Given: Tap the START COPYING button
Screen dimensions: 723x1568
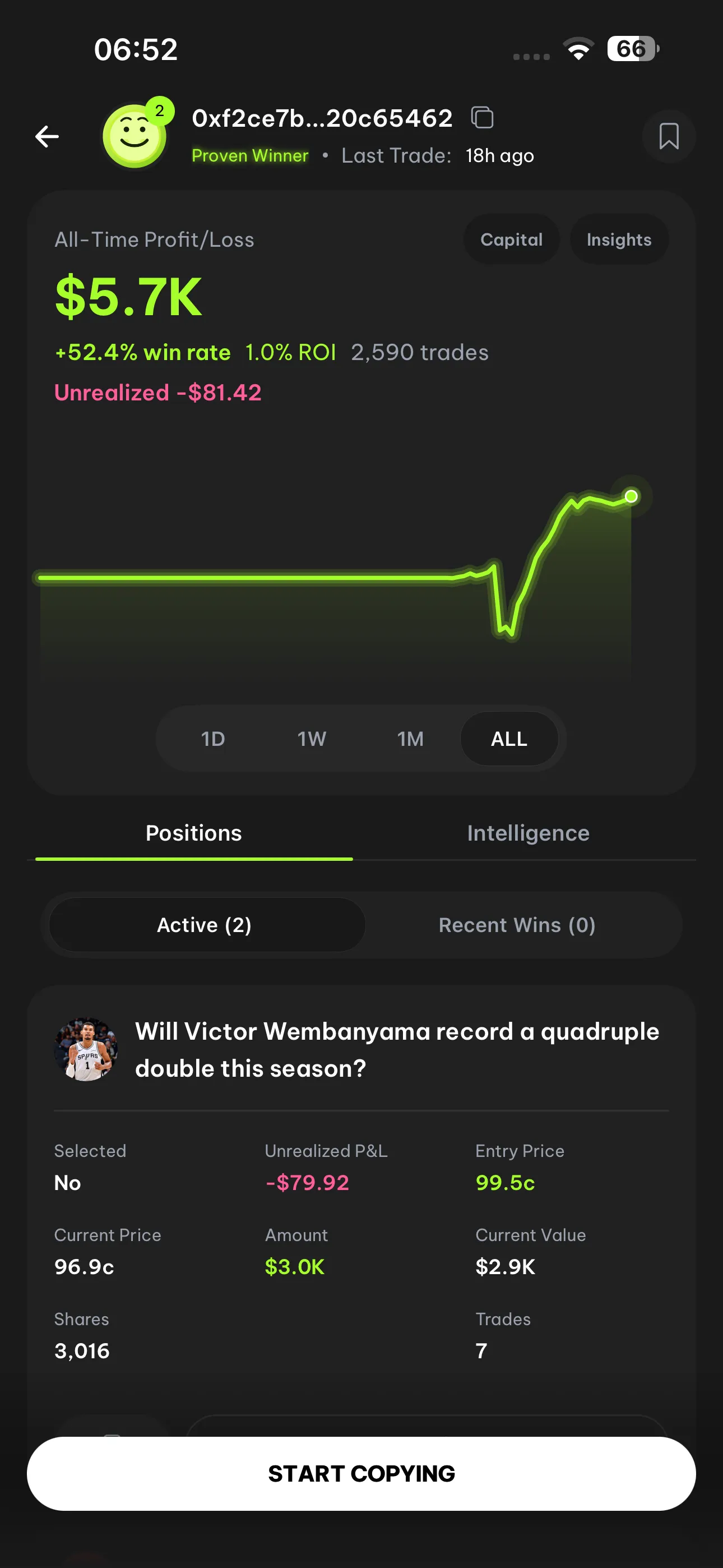Looking at the screenshot, I should click(361, 1473).
